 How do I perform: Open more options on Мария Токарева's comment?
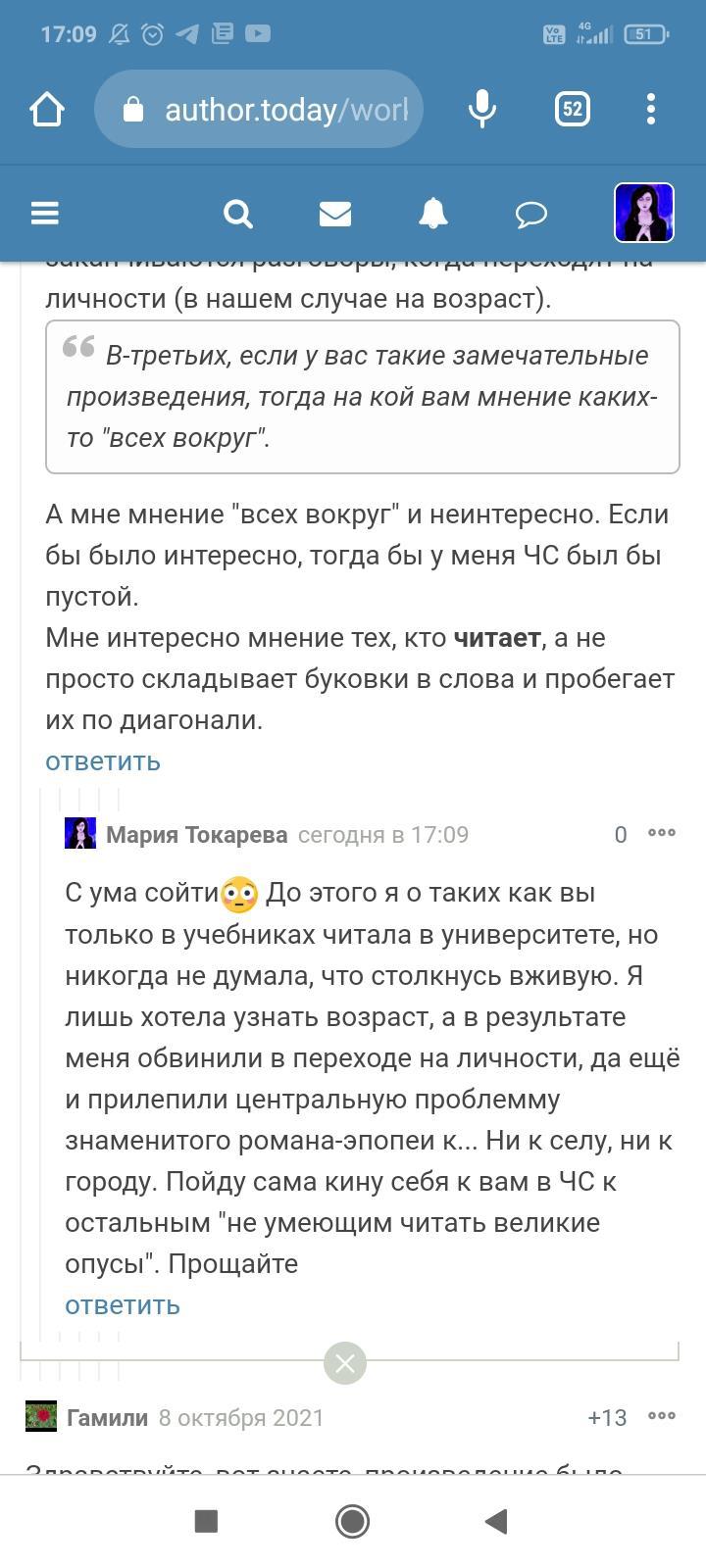pyautogui.click(x=662, y=833)
